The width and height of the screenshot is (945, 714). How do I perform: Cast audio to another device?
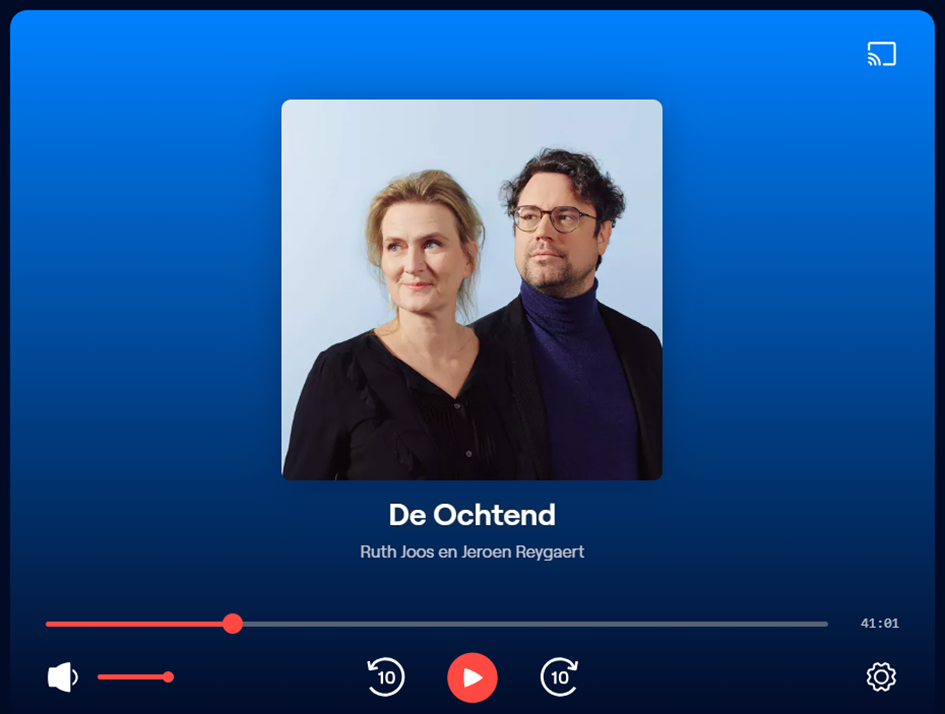881,54
